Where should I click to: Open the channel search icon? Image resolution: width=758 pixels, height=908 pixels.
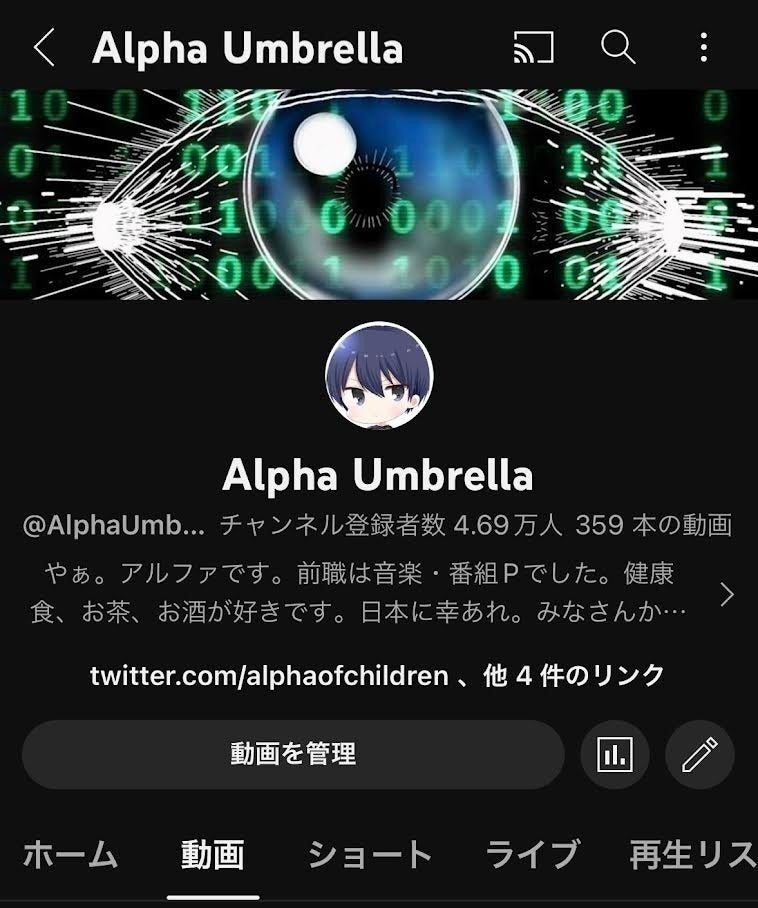pyautogui.click(x=618, y=47)
